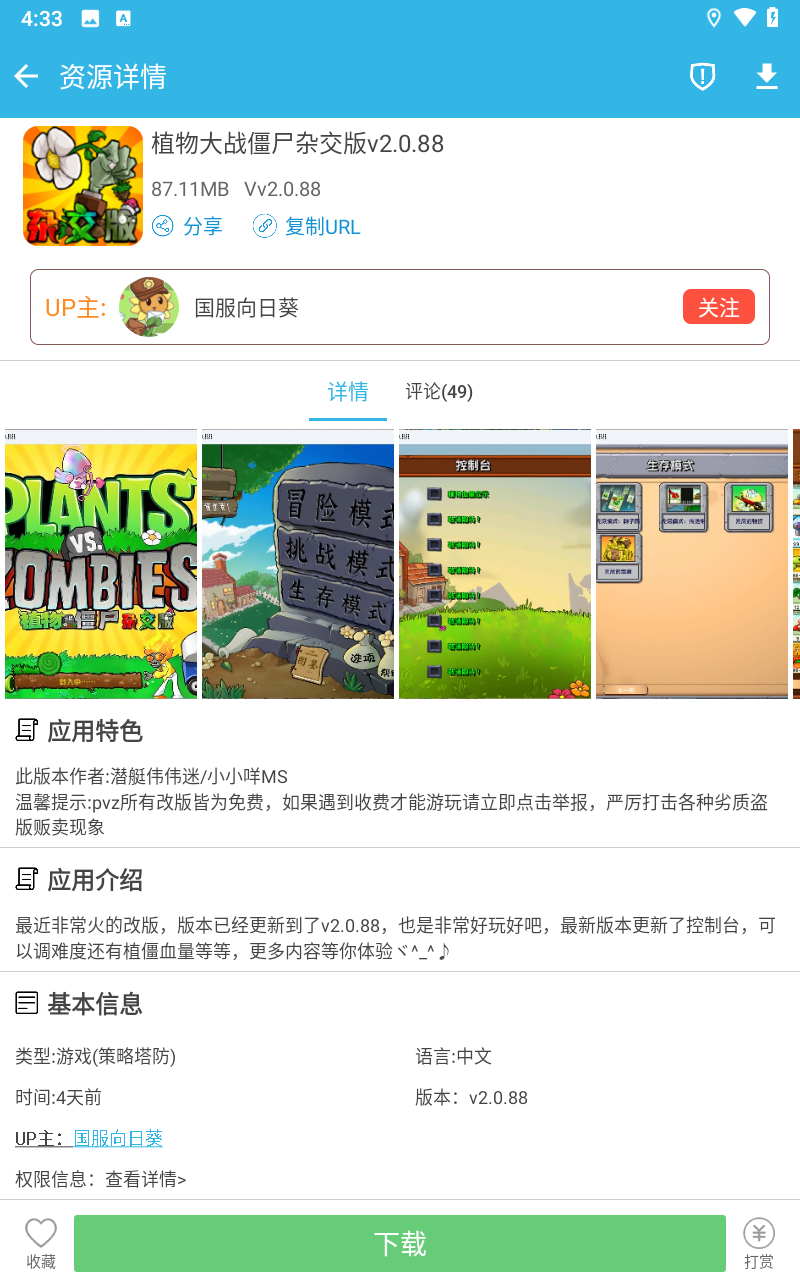Open the downloads manager icon

[767, 76]
